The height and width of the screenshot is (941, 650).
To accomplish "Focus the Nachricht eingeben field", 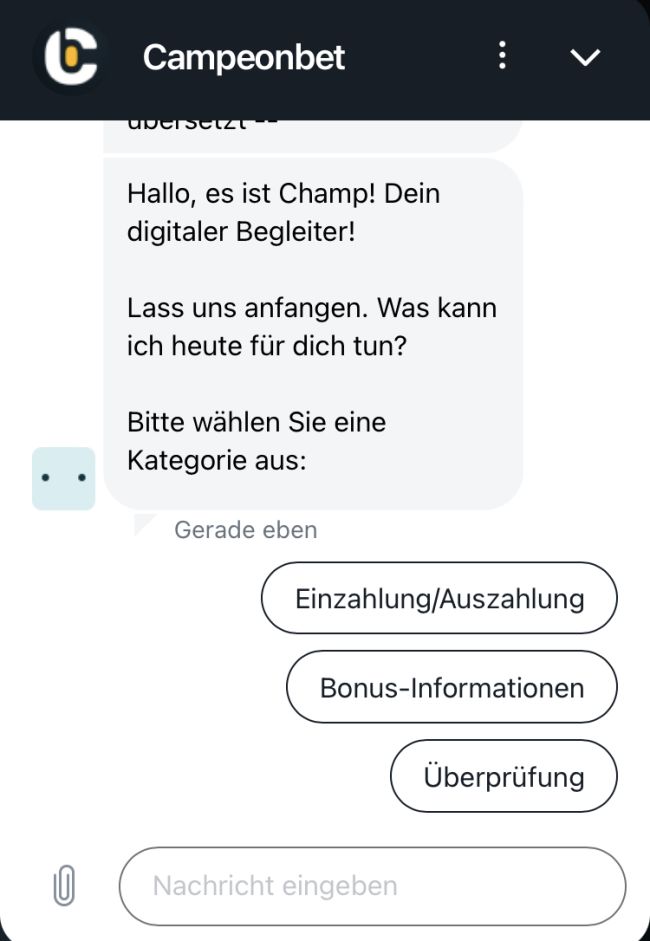I will point(372,886).
